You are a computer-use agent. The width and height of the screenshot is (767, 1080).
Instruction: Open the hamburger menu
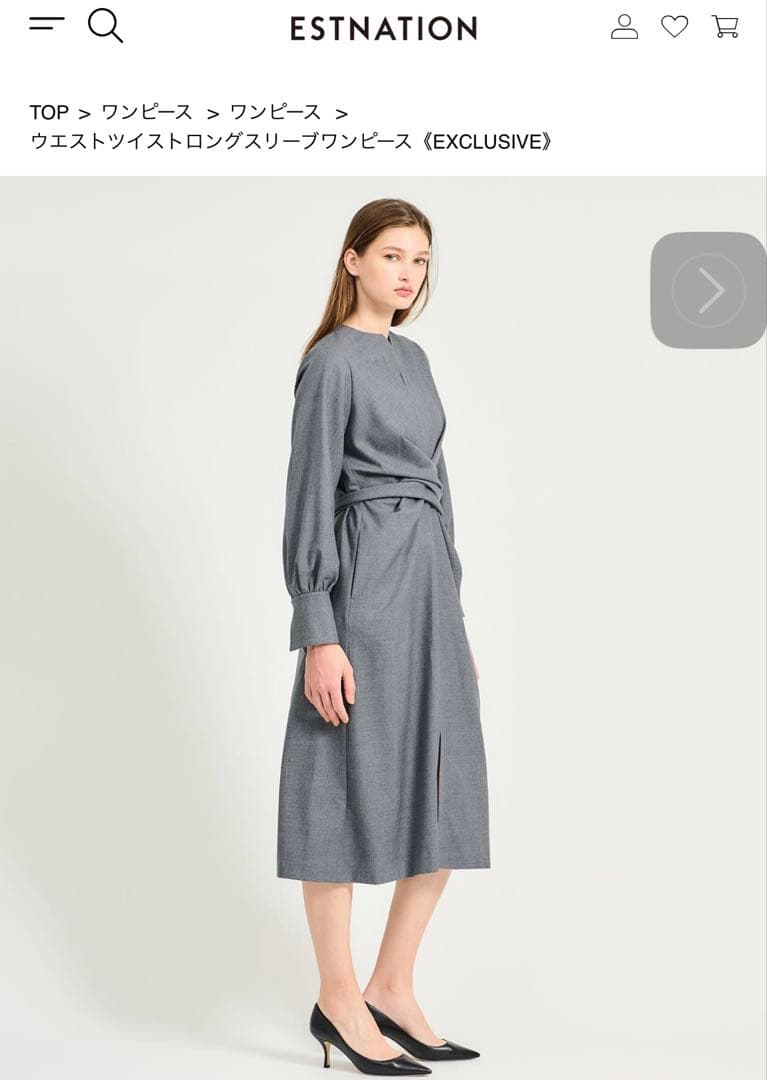pos(47,24)
